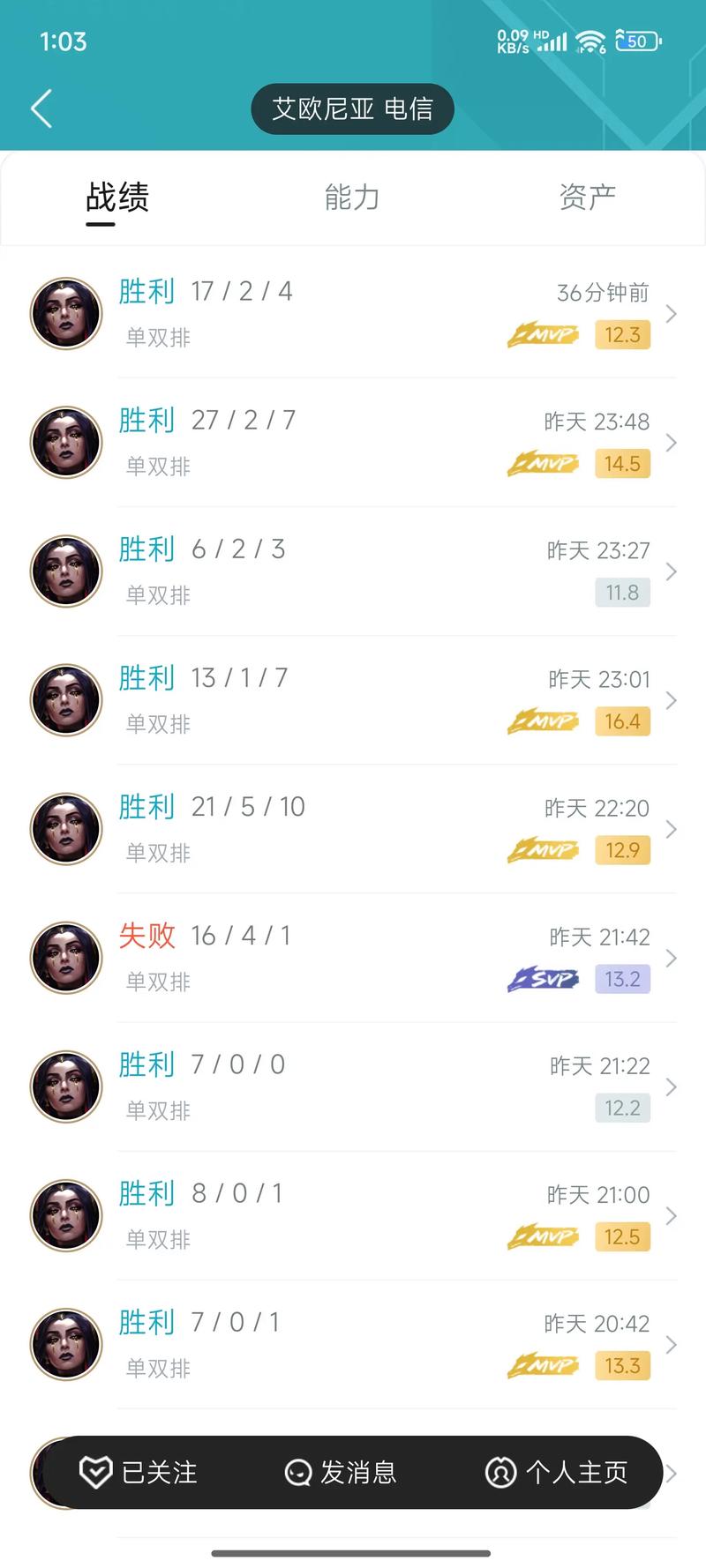Open the 27 / 2 / 7 match record
This screenshot has width=706, height=1568.
point(353,442)
